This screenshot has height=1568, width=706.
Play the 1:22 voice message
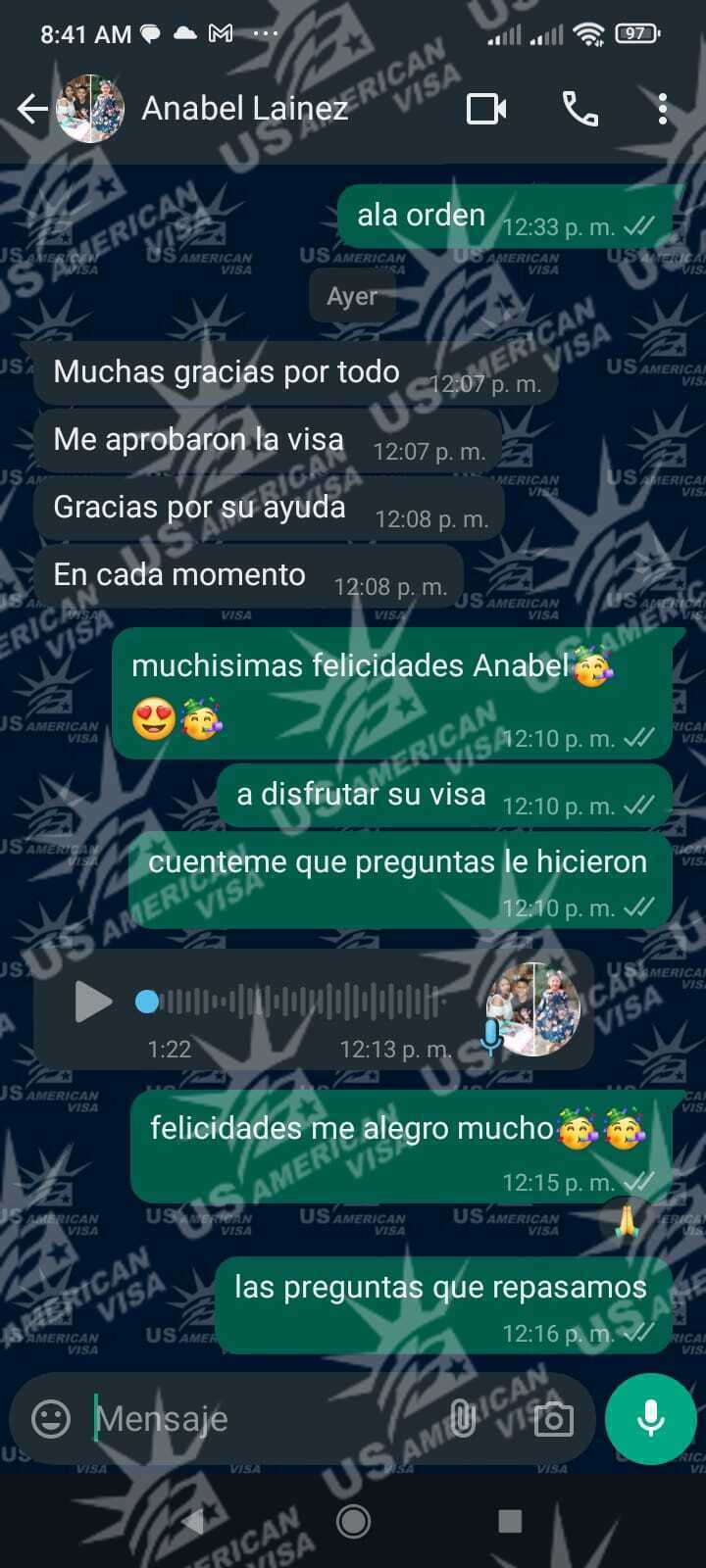[93, 1002]
